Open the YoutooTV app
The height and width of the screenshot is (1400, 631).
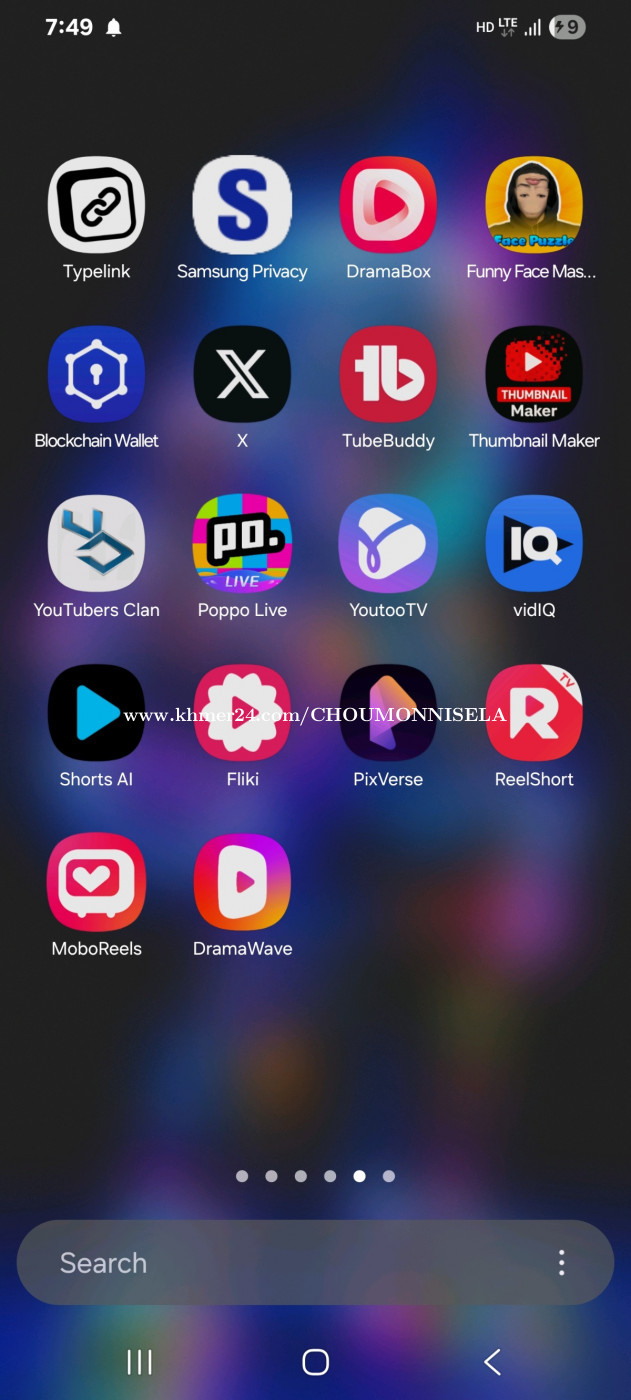click(388, 543)
